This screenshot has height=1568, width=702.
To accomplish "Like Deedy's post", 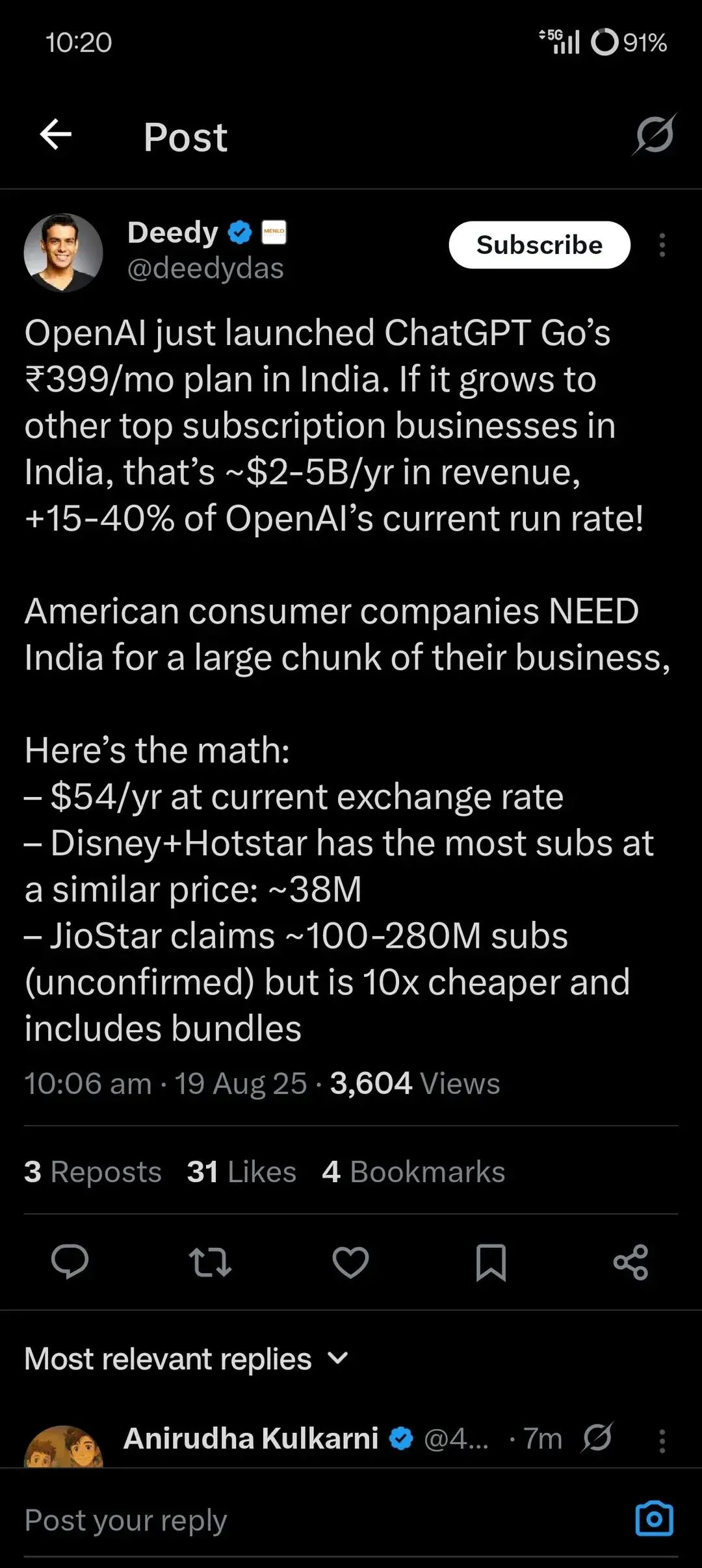I will pos(350,1261).
